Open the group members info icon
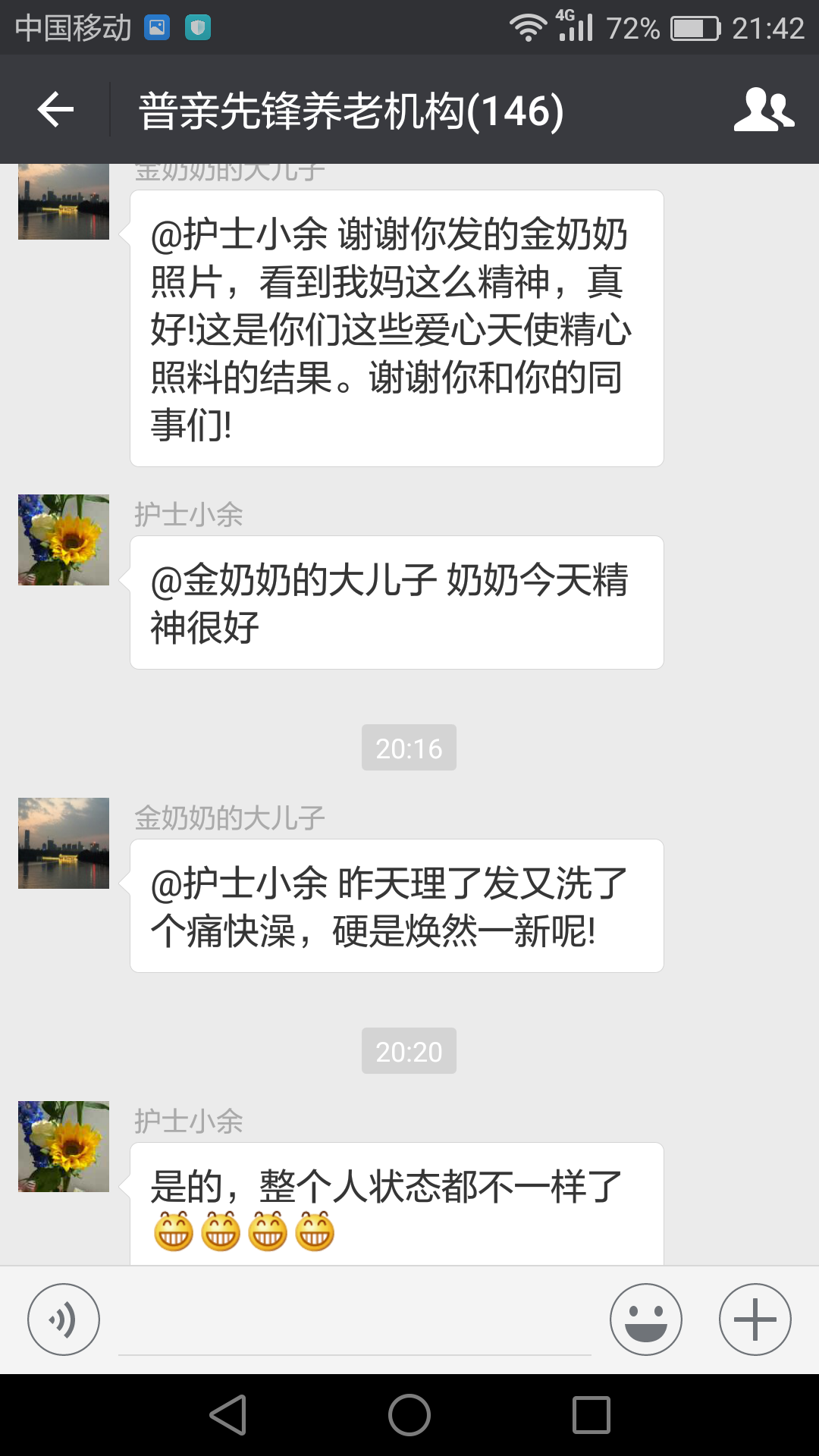Image resolution: width=819 pixels, height=1456 pixels. tap(764, 110)
